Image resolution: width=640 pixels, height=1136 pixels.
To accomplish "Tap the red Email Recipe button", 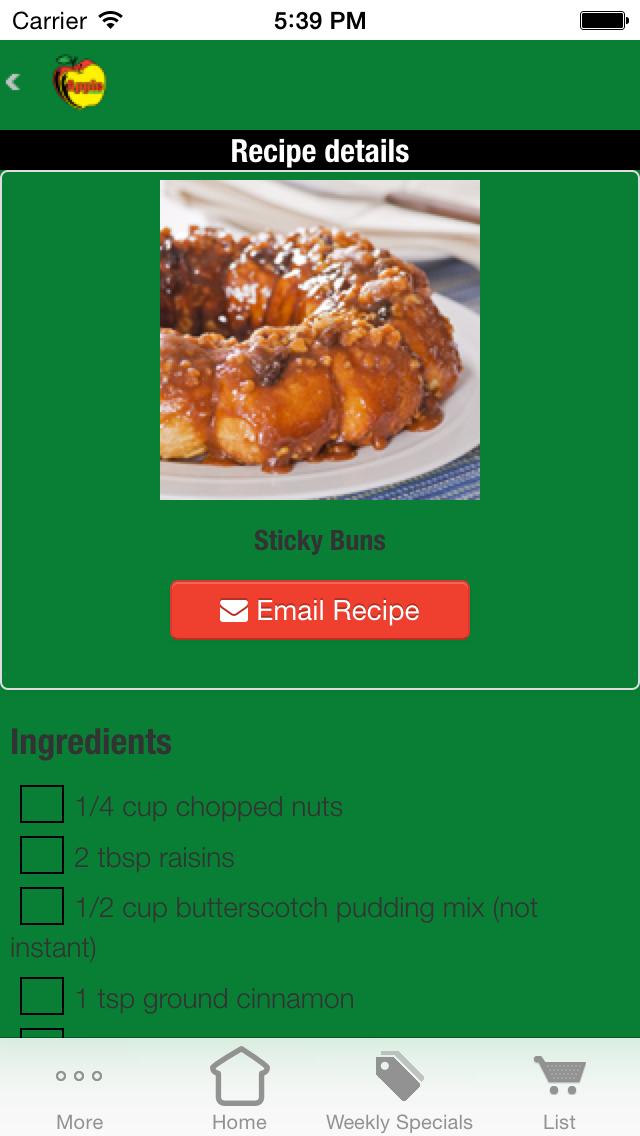I will (320, 610).
